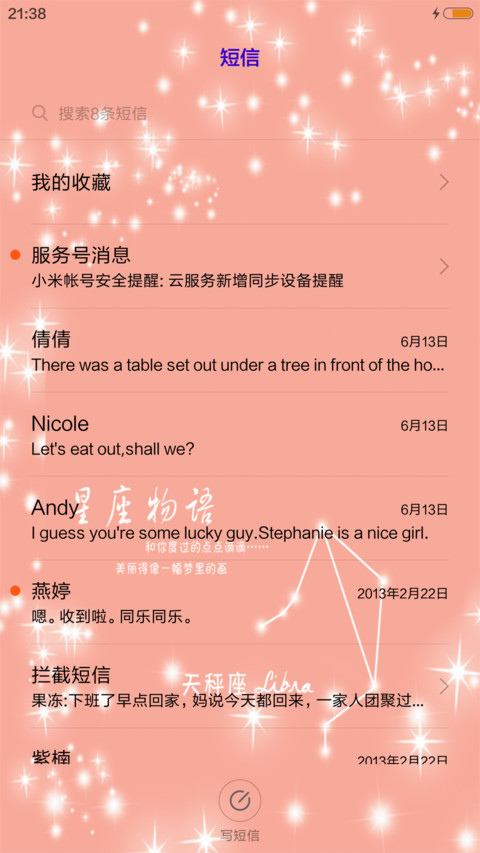Open the conversation with Nicole
Screen dimensions: 480x853
pos(240,434)
